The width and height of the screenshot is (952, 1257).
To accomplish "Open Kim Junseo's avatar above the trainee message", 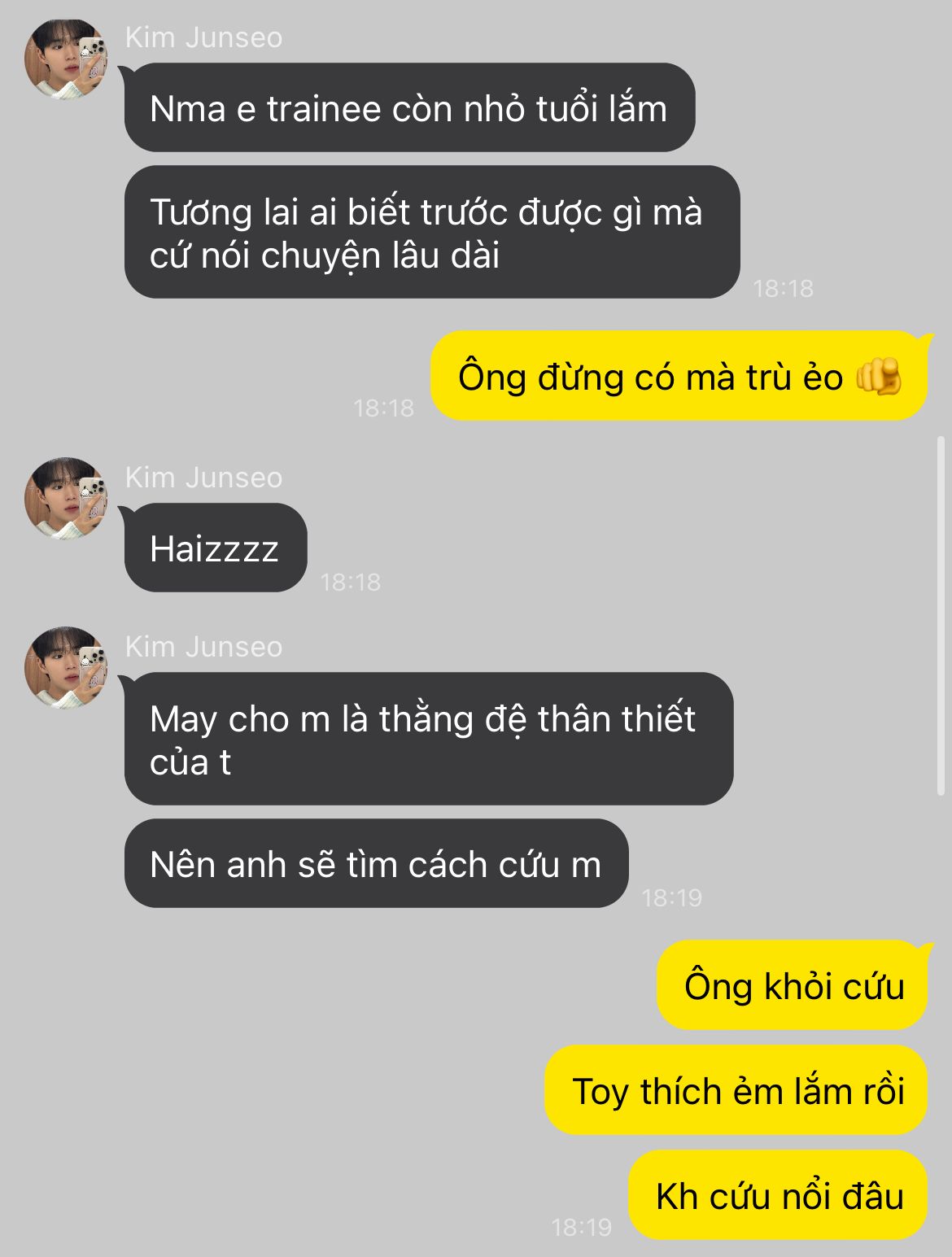I will tap(66, 59).
